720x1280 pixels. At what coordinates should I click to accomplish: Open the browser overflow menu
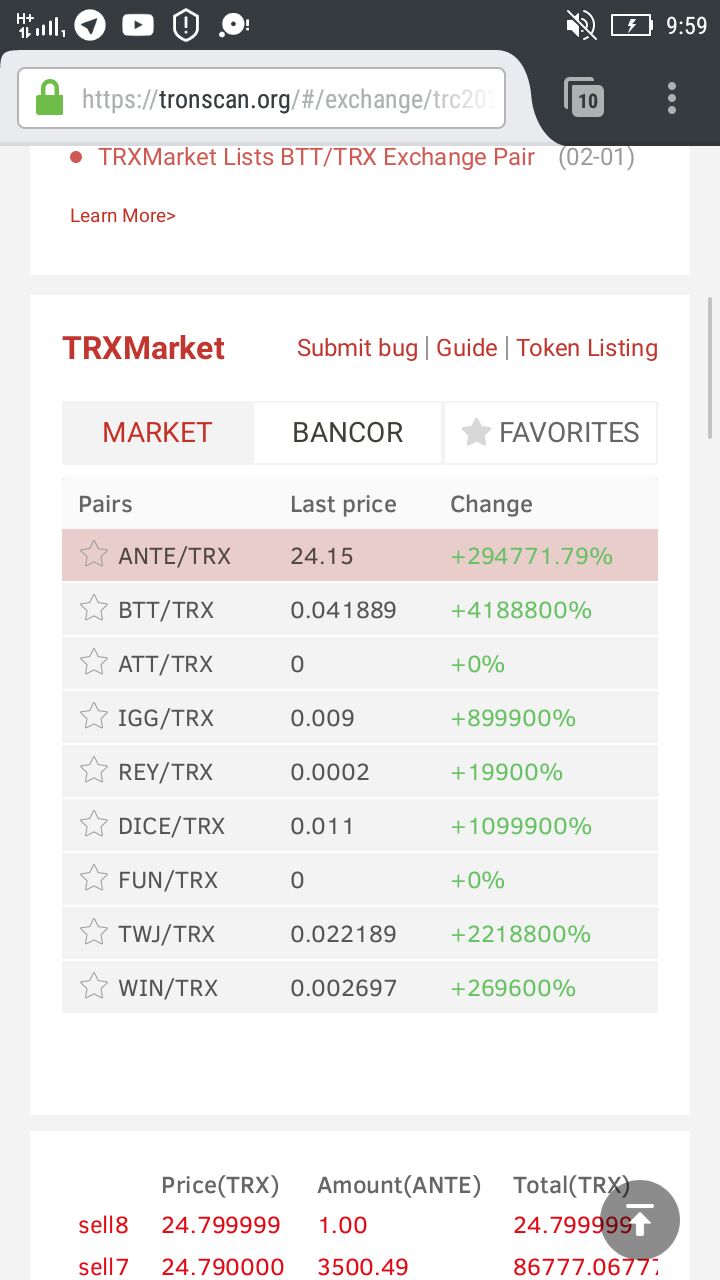point(671,98)
